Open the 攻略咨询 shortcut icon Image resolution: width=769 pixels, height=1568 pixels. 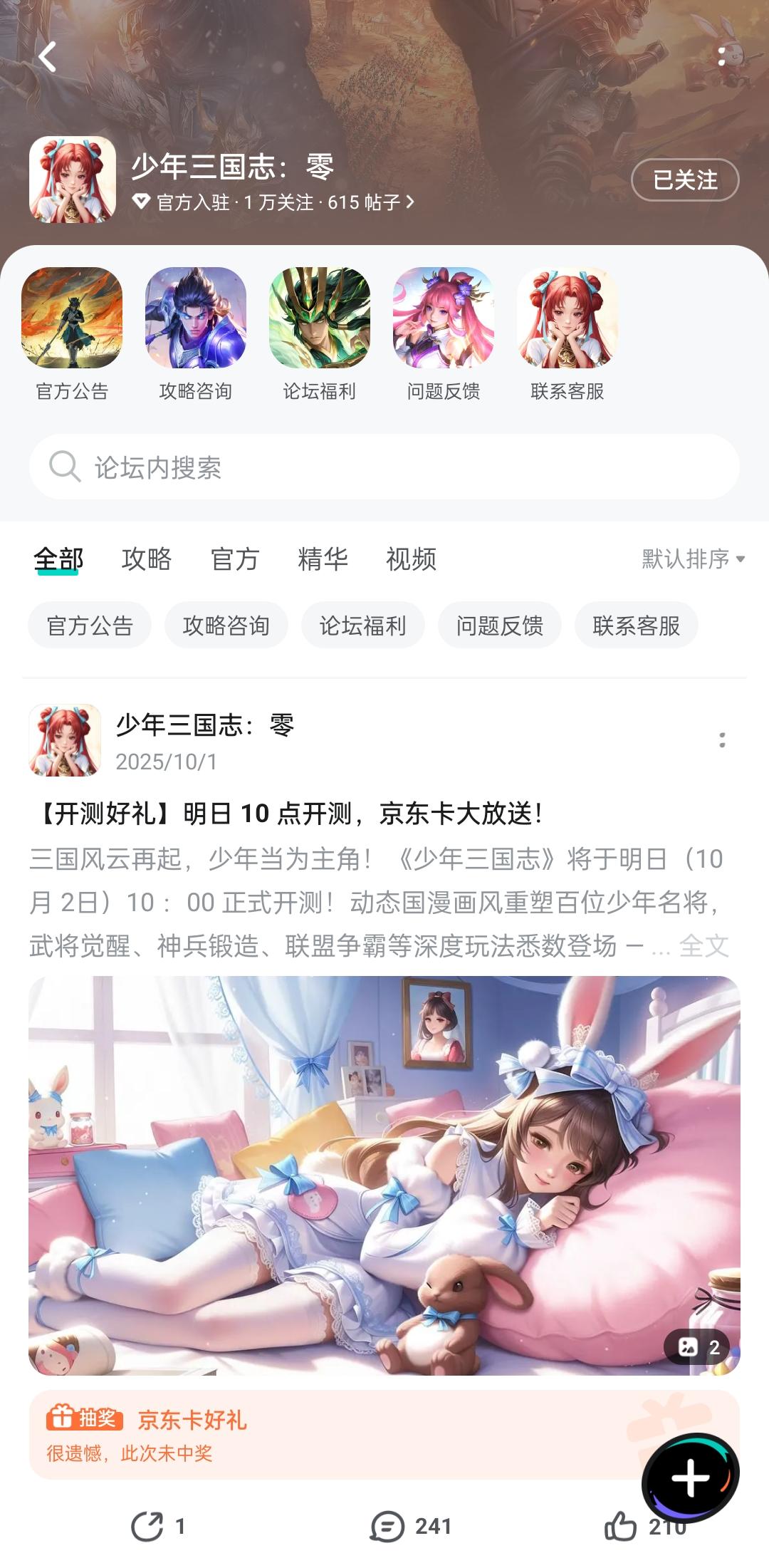tap(194, 322)
